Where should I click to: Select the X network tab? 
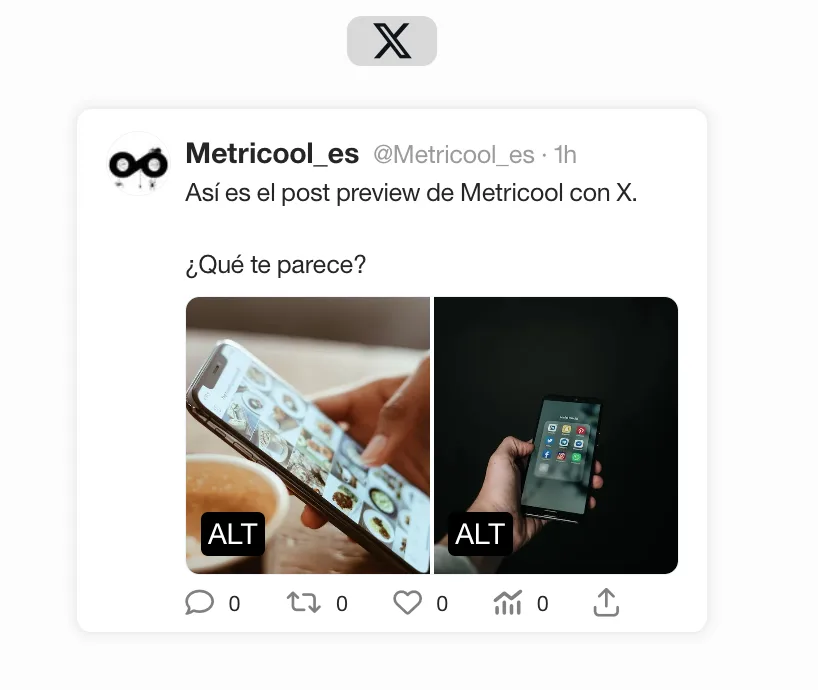pos(392,41)
